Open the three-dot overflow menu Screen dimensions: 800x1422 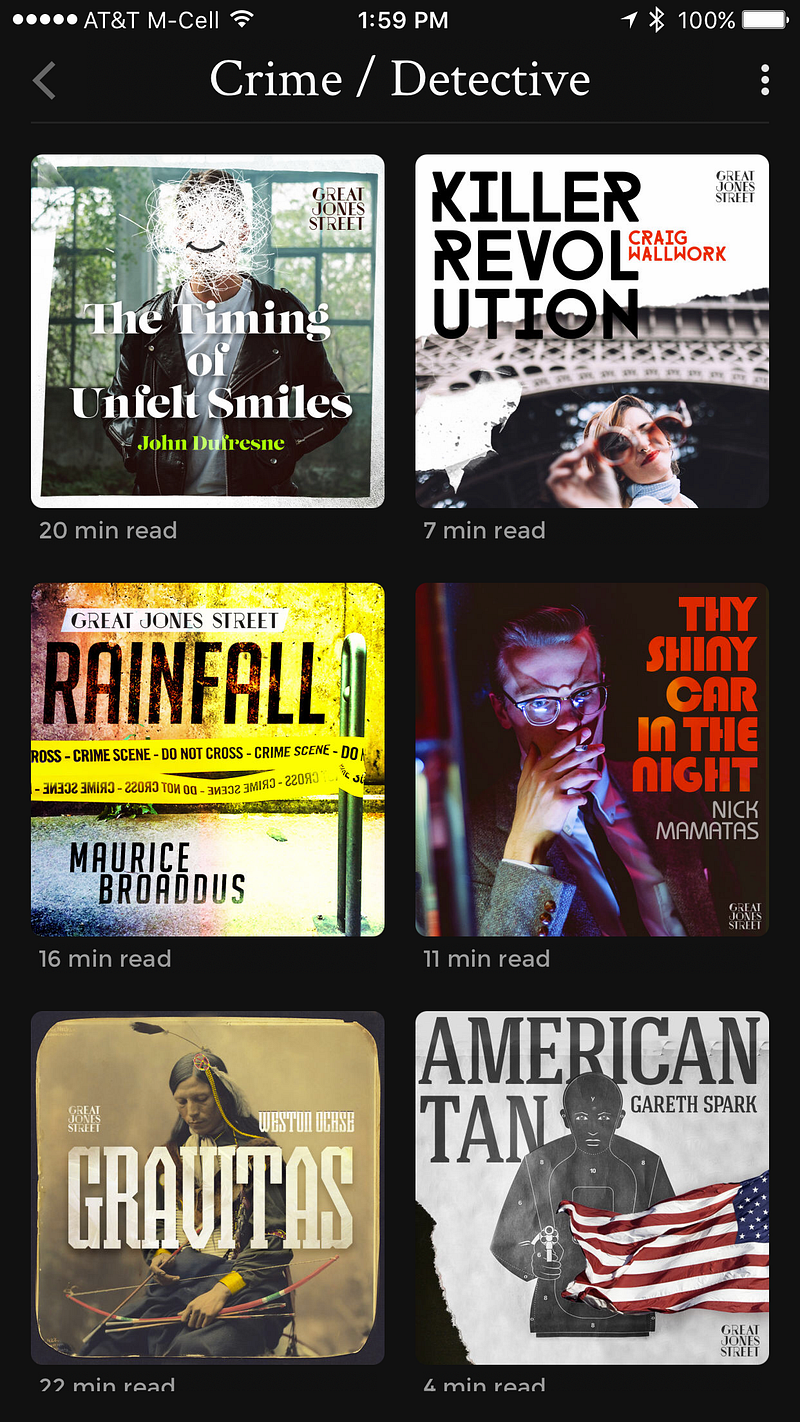coord(764,81)
